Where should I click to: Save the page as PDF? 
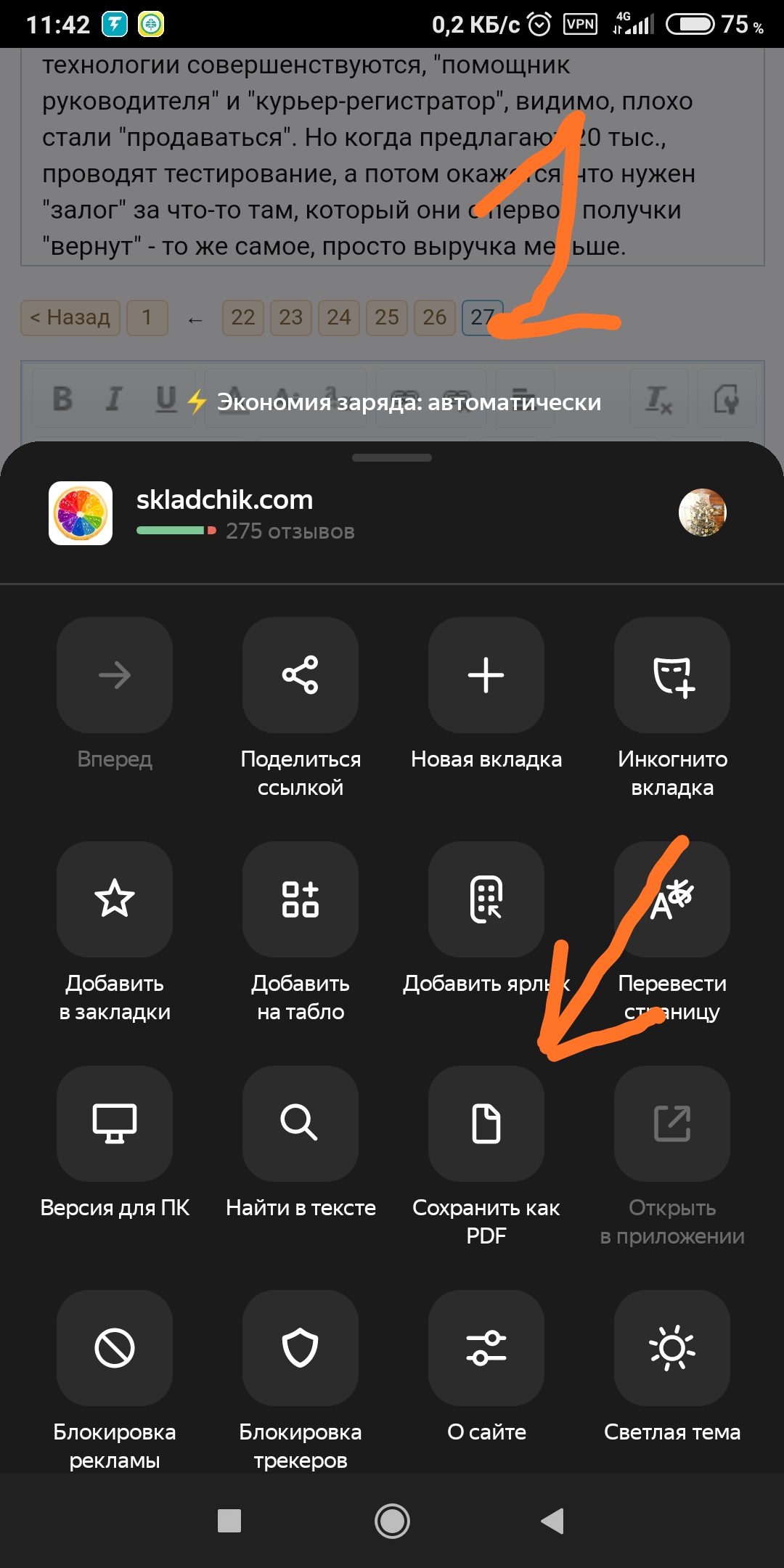tap(486, 1124)
